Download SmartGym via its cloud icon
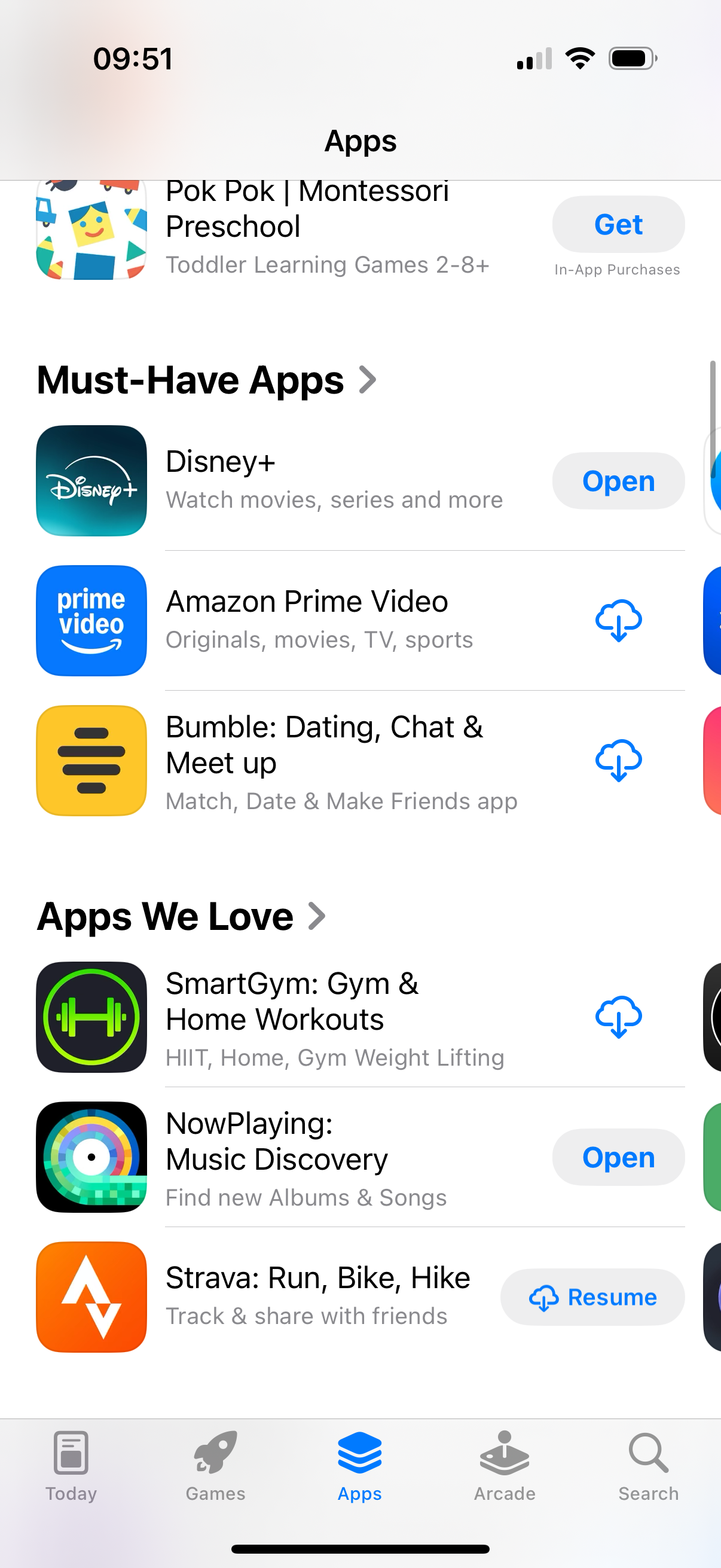 tap(618, 1017)
